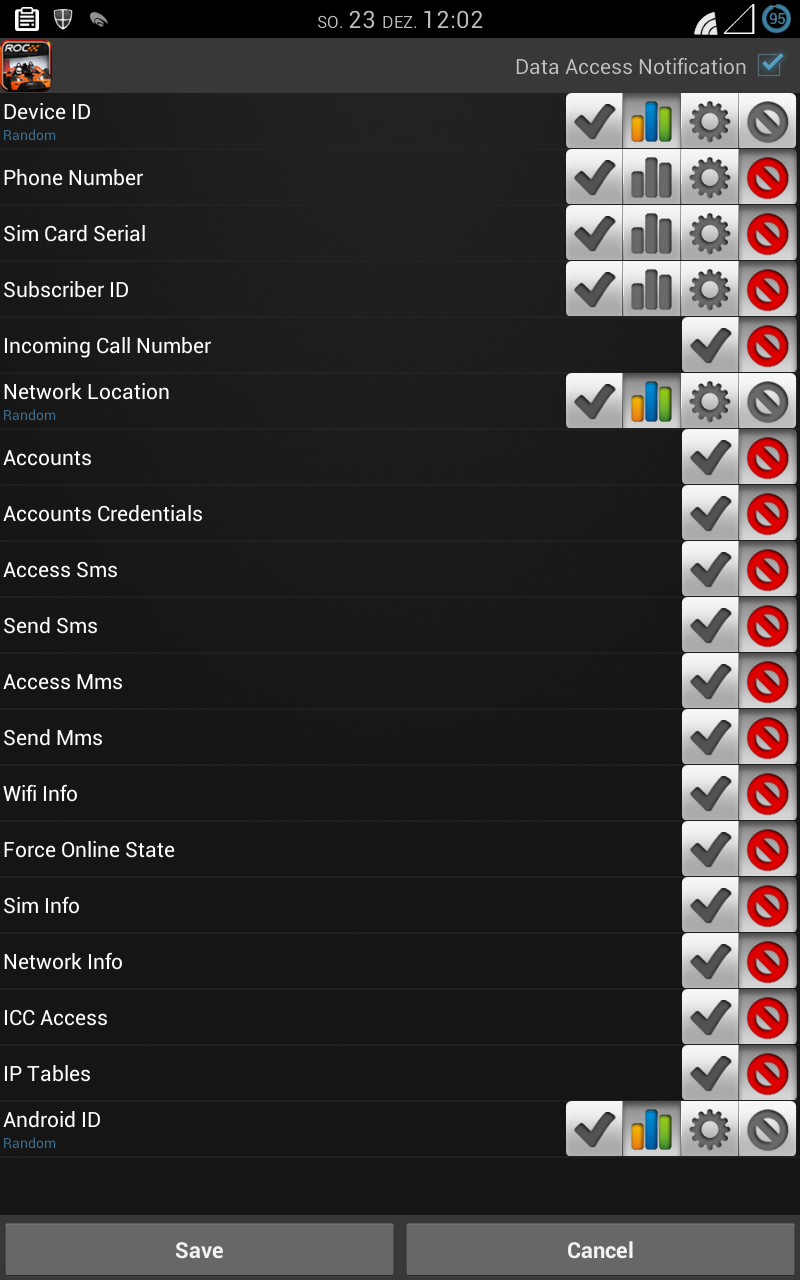800x1280 pixels.
Task: Set Phone Number to random bars option
Action: (x=652, y=178)
